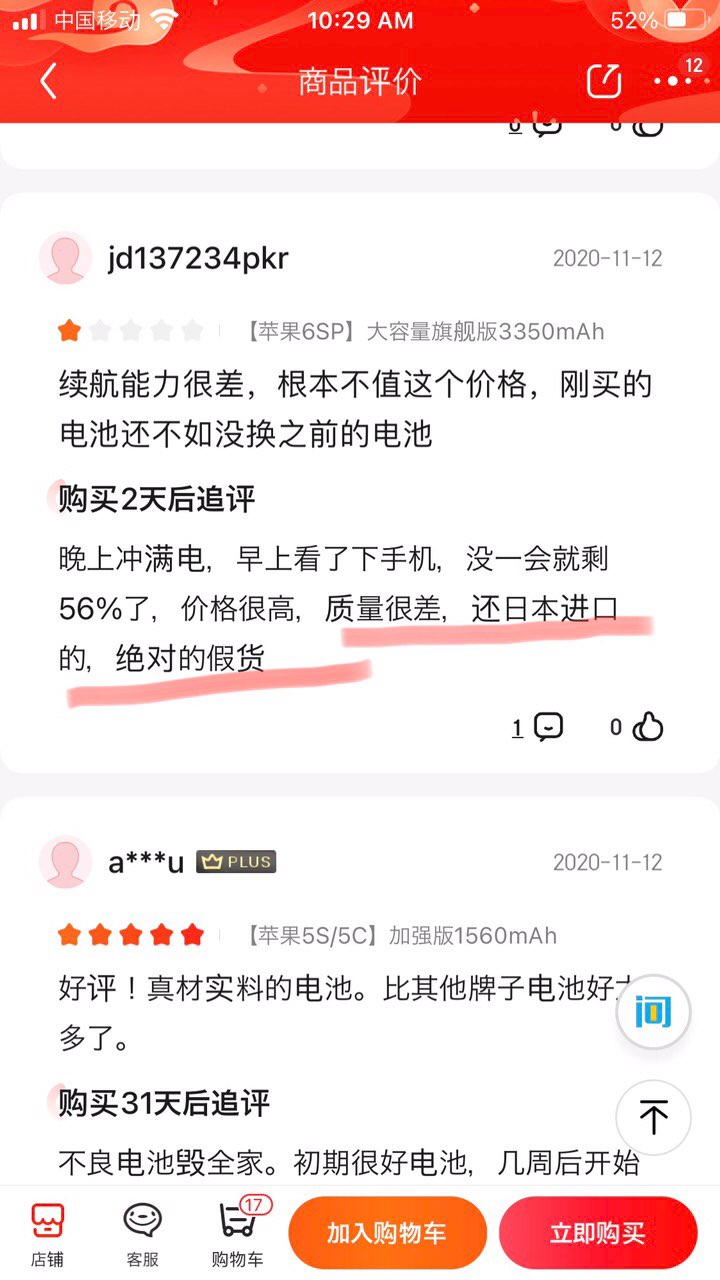
Task: Open a***u's profile avatar
Action: 65,862
